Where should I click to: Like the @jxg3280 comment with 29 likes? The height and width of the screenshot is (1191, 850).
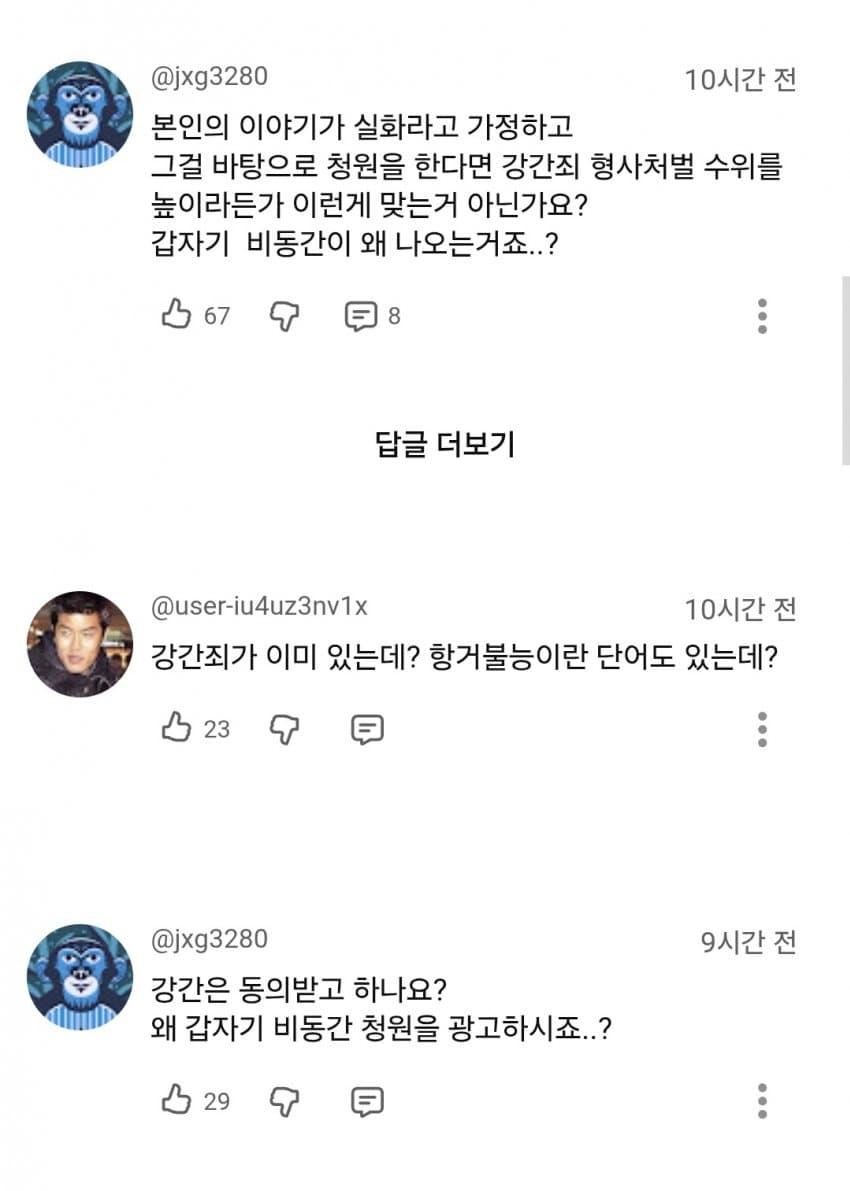coord(177,1101)
